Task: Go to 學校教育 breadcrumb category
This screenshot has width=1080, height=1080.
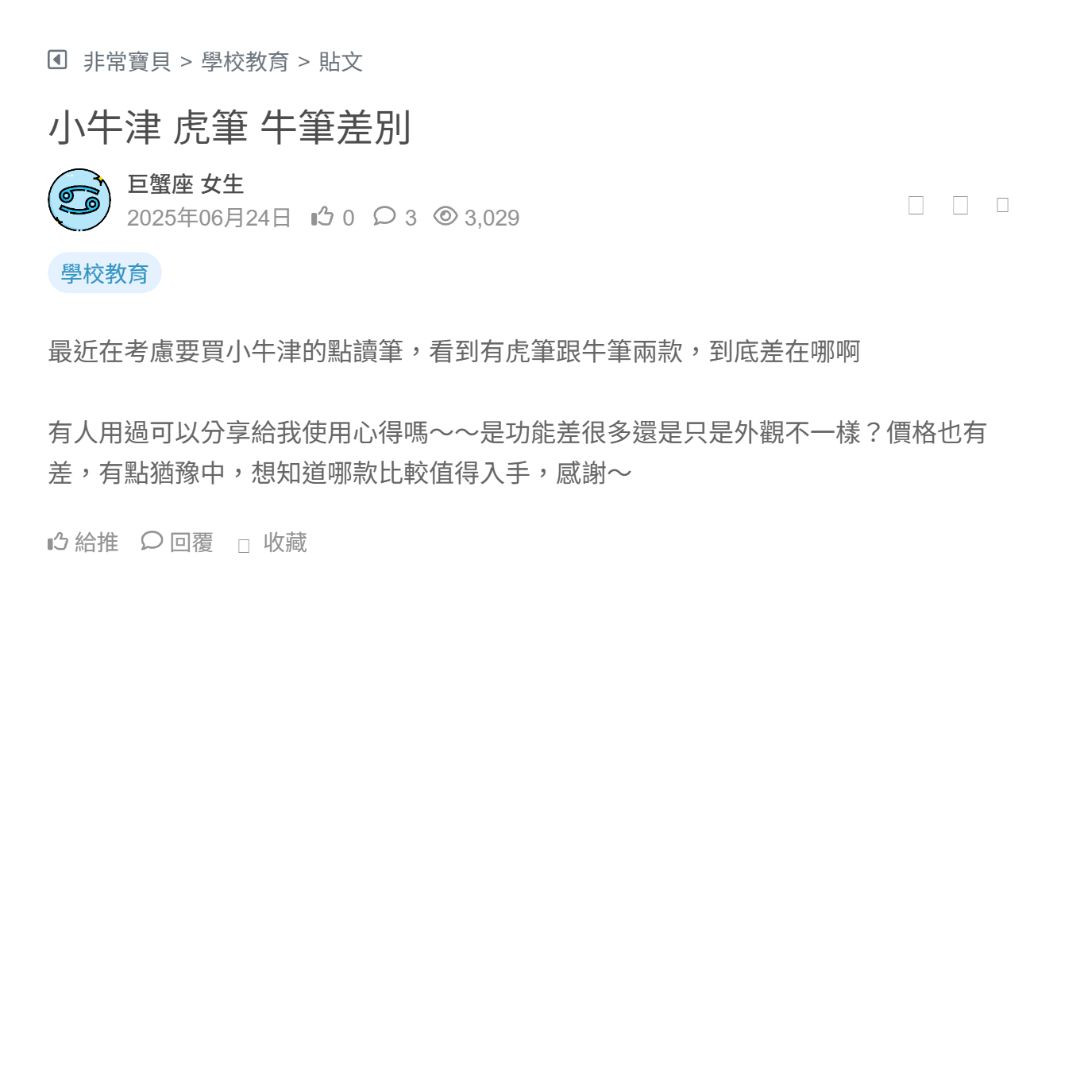Action: (x=245, y=62)
